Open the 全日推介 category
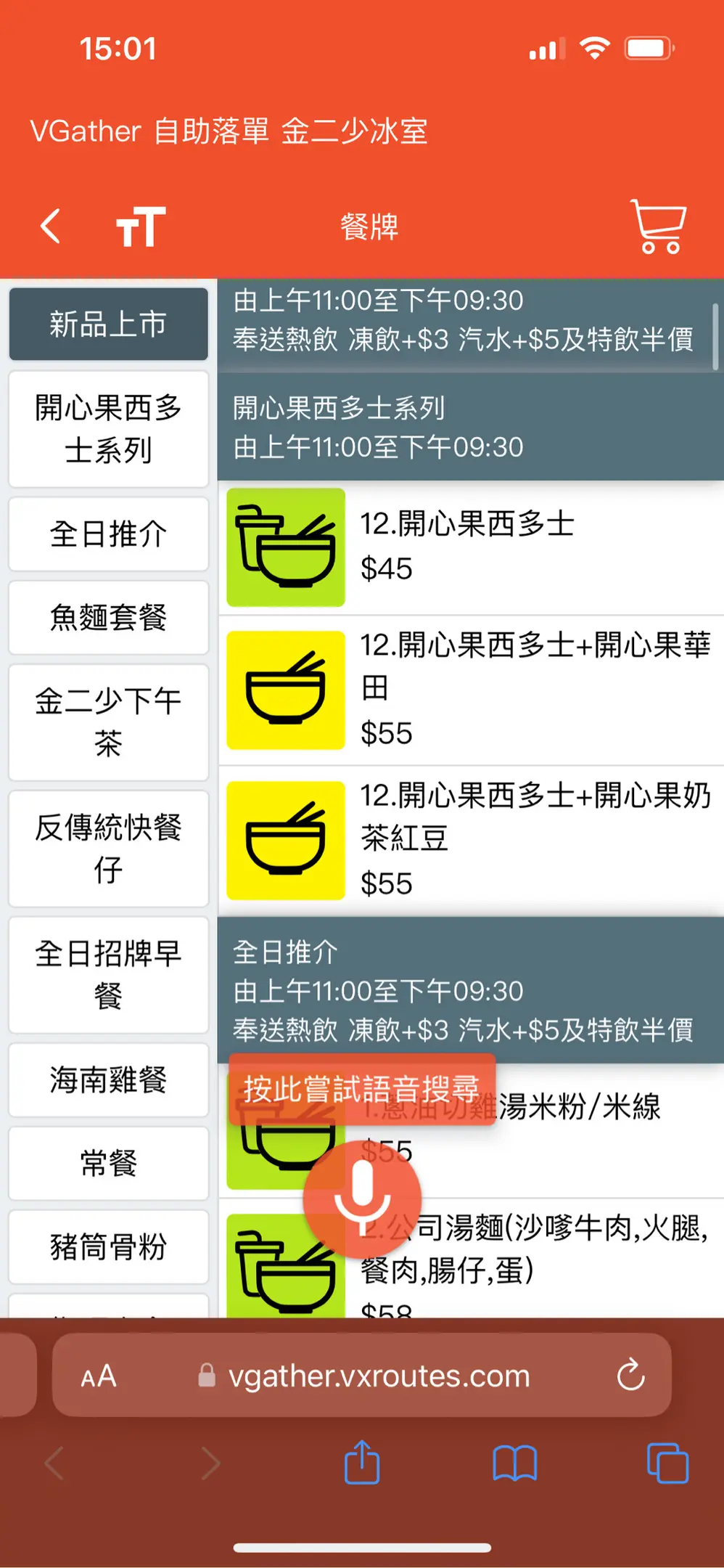Viewport: 724px width, 1568px height. 108,534
